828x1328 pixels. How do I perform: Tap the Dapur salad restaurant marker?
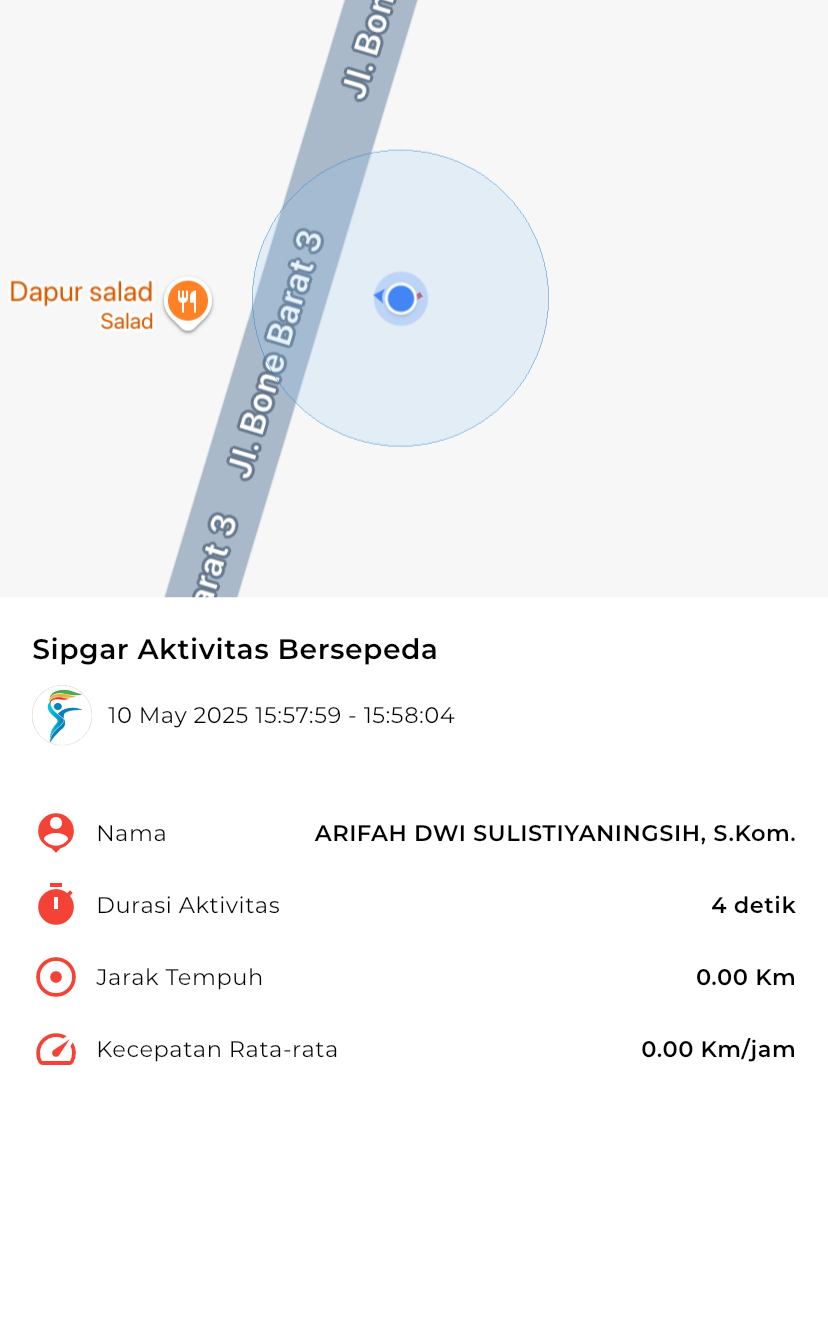coord(187,302)
